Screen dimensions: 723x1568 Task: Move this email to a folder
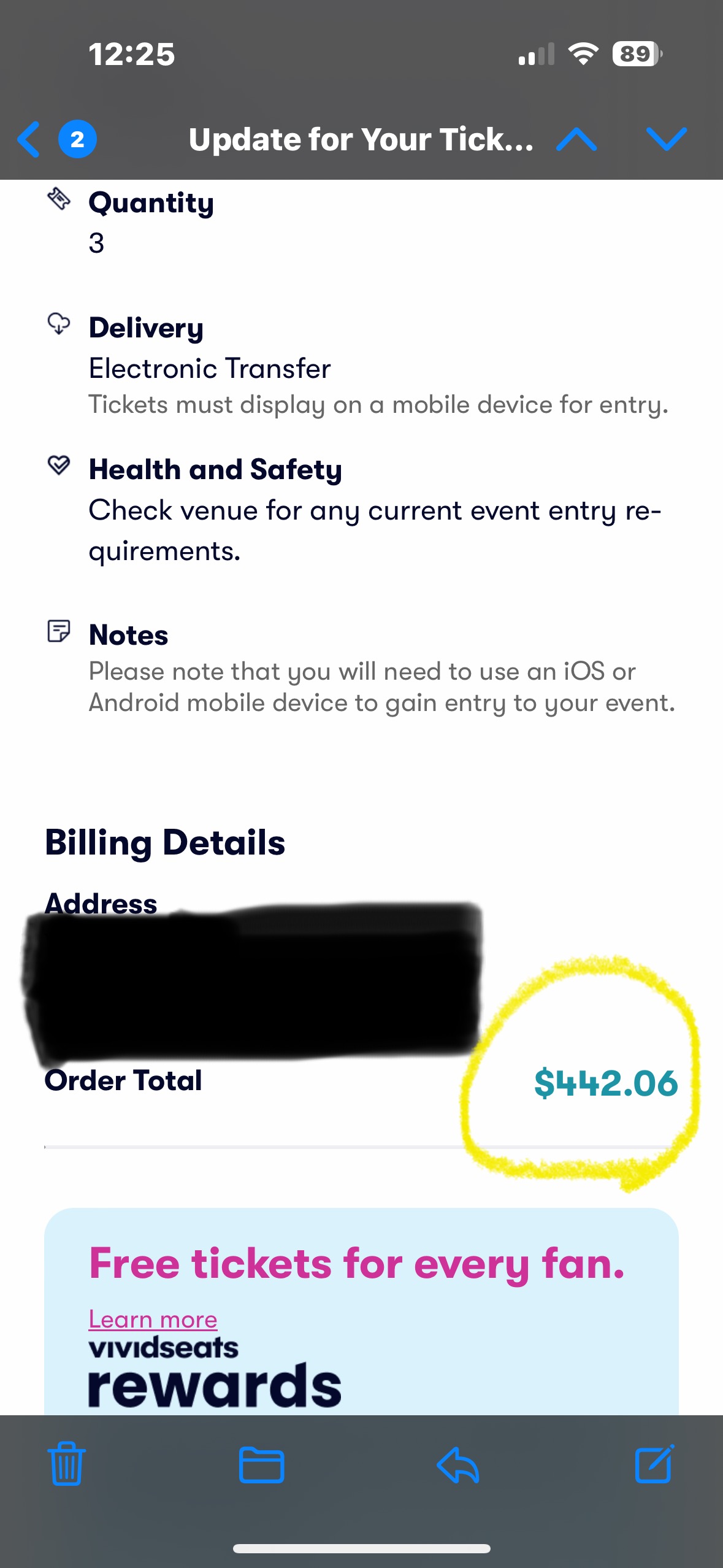tap(261, 1465)
